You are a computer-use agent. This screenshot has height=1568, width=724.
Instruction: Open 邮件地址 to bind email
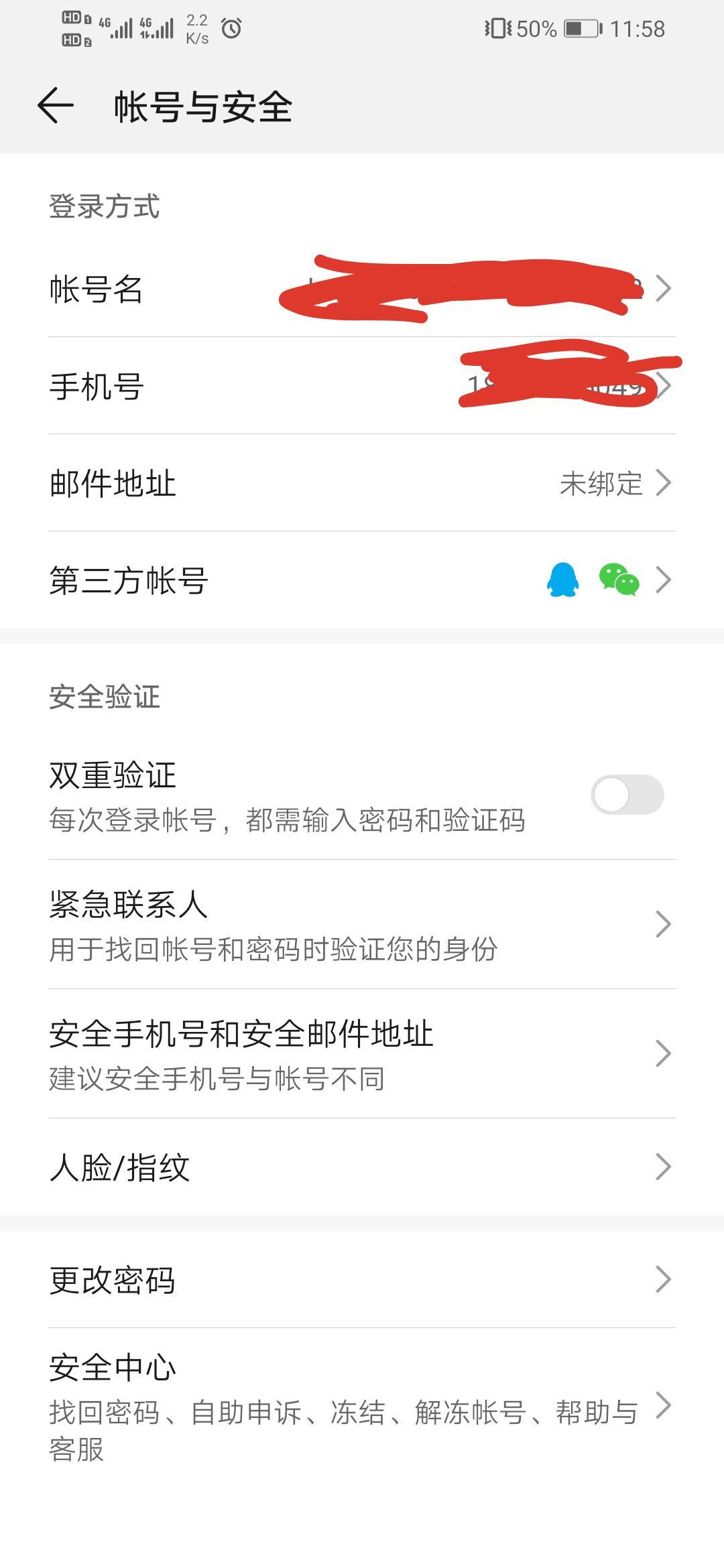click(362, 483)
